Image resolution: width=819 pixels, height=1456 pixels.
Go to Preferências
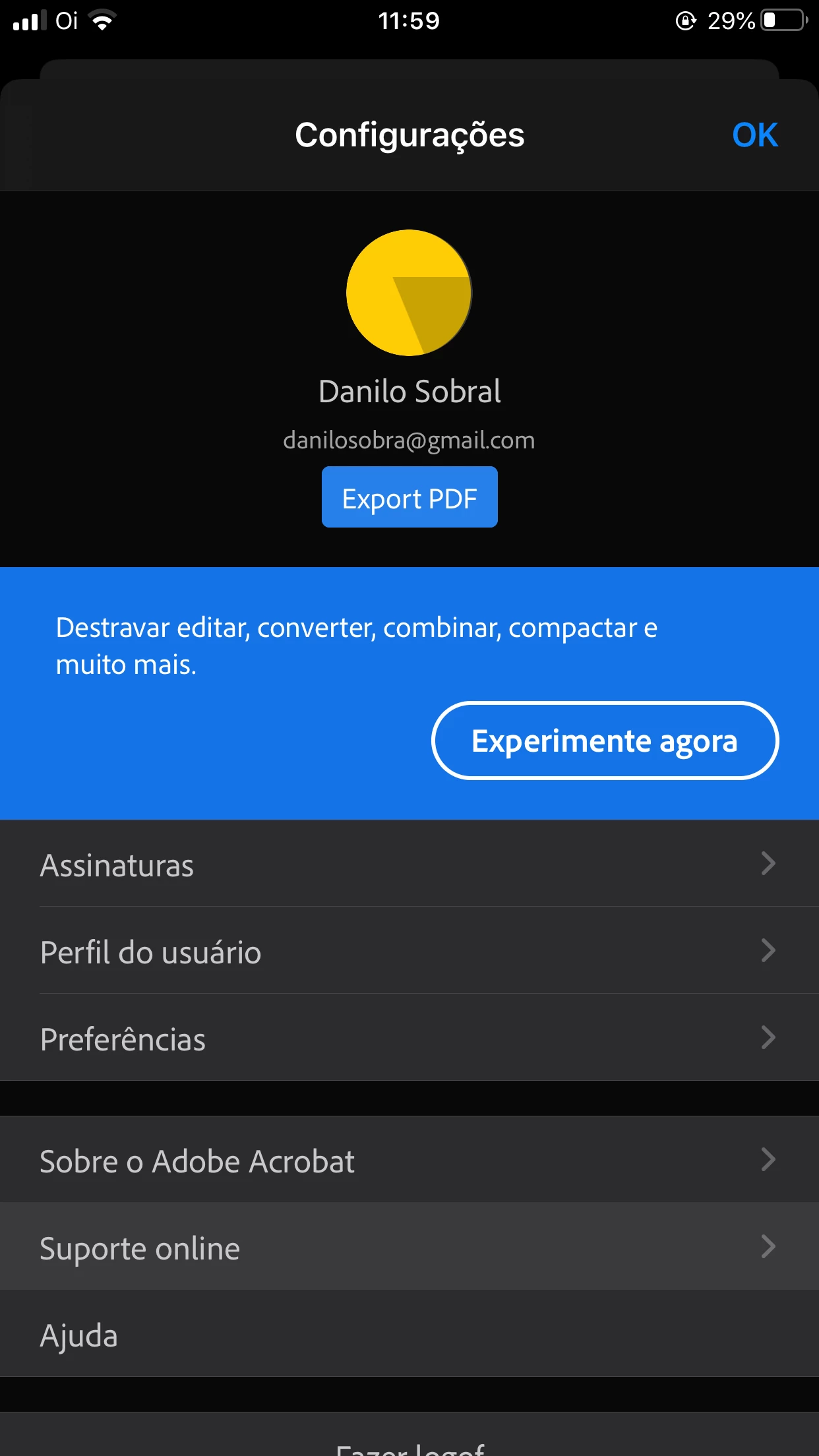(409, 1039)
